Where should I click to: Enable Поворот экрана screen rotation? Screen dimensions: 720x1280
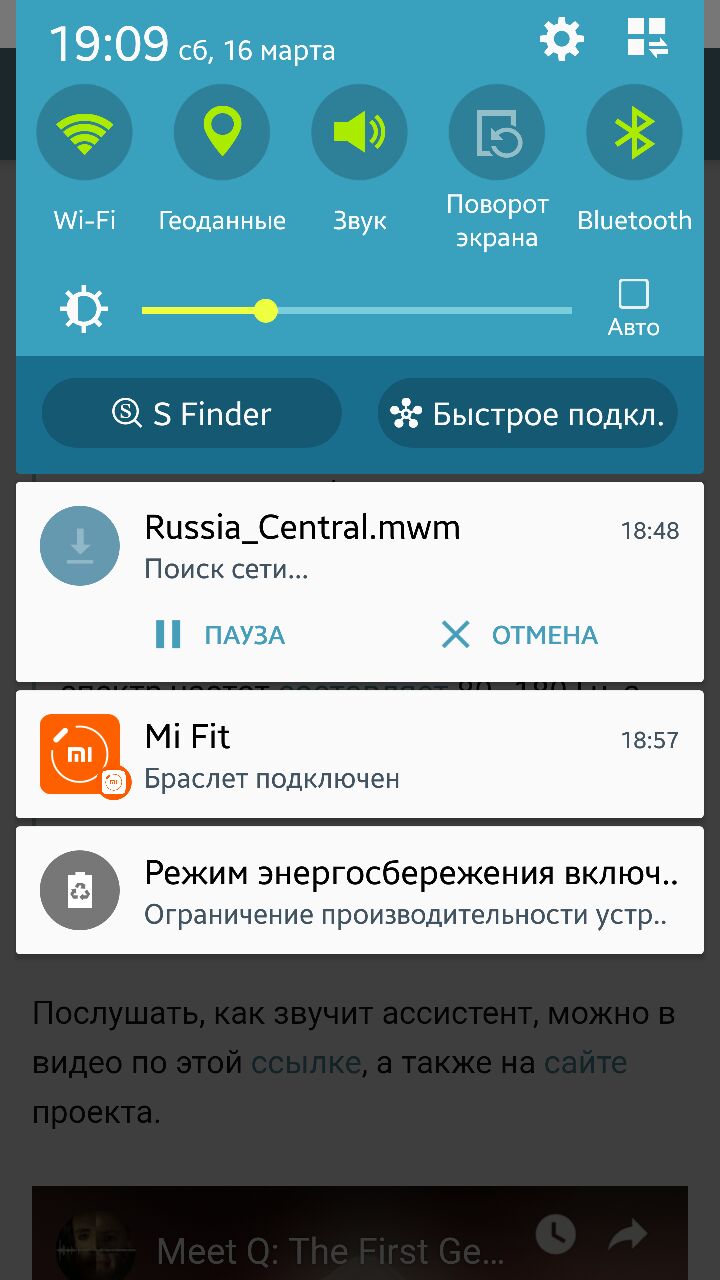(x=497, y=132)
